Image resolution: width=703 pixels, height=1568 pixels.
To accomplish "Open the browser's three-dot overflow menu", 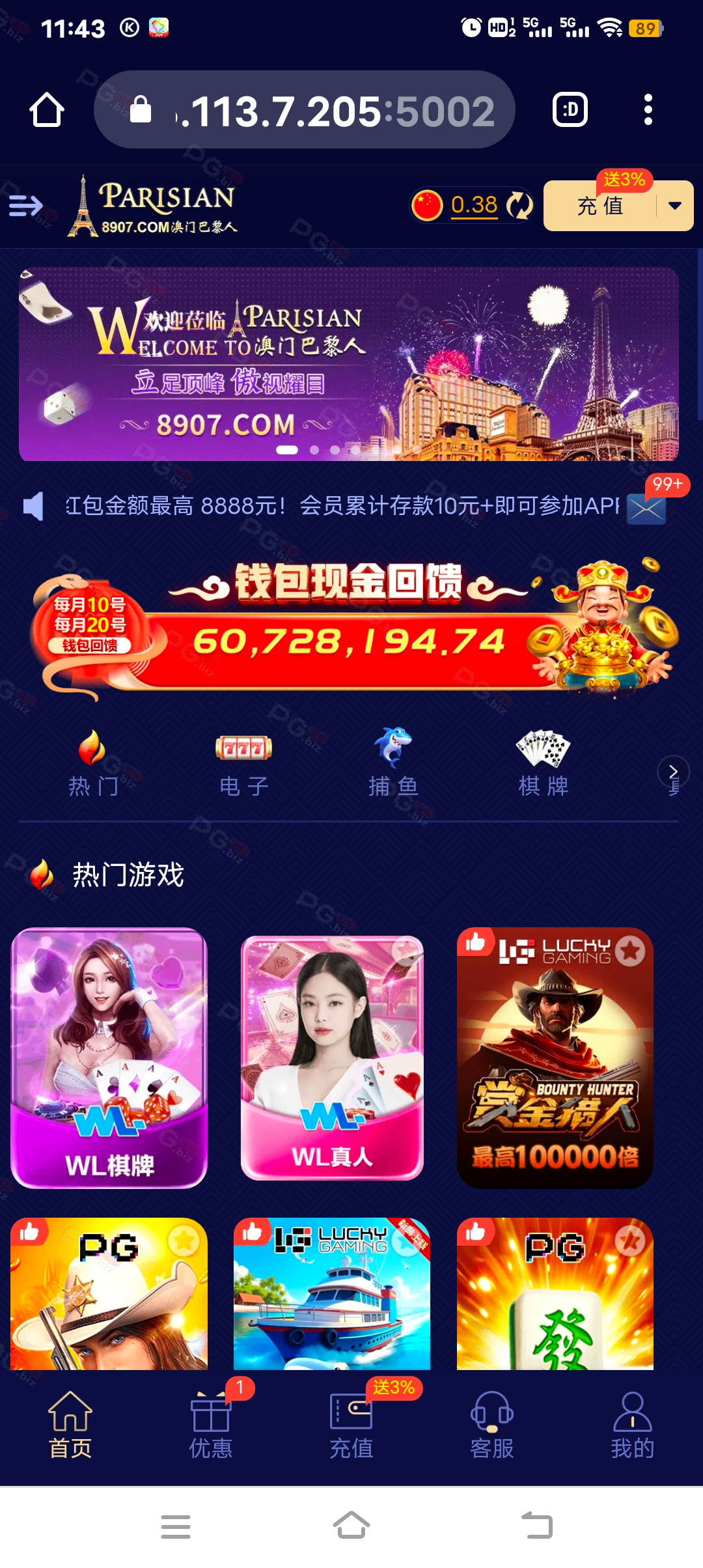I will pos(648,109).
